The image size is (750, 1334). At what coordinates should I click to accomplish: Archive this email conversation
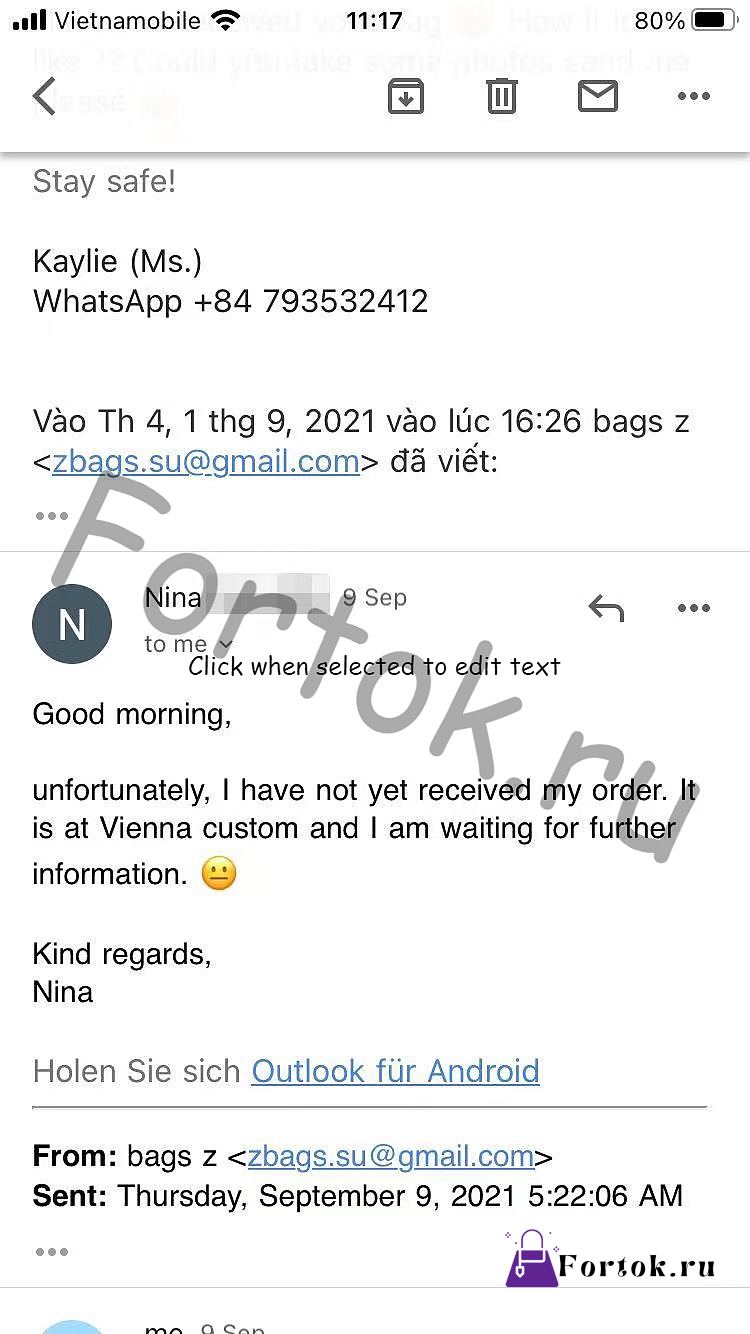406,97
